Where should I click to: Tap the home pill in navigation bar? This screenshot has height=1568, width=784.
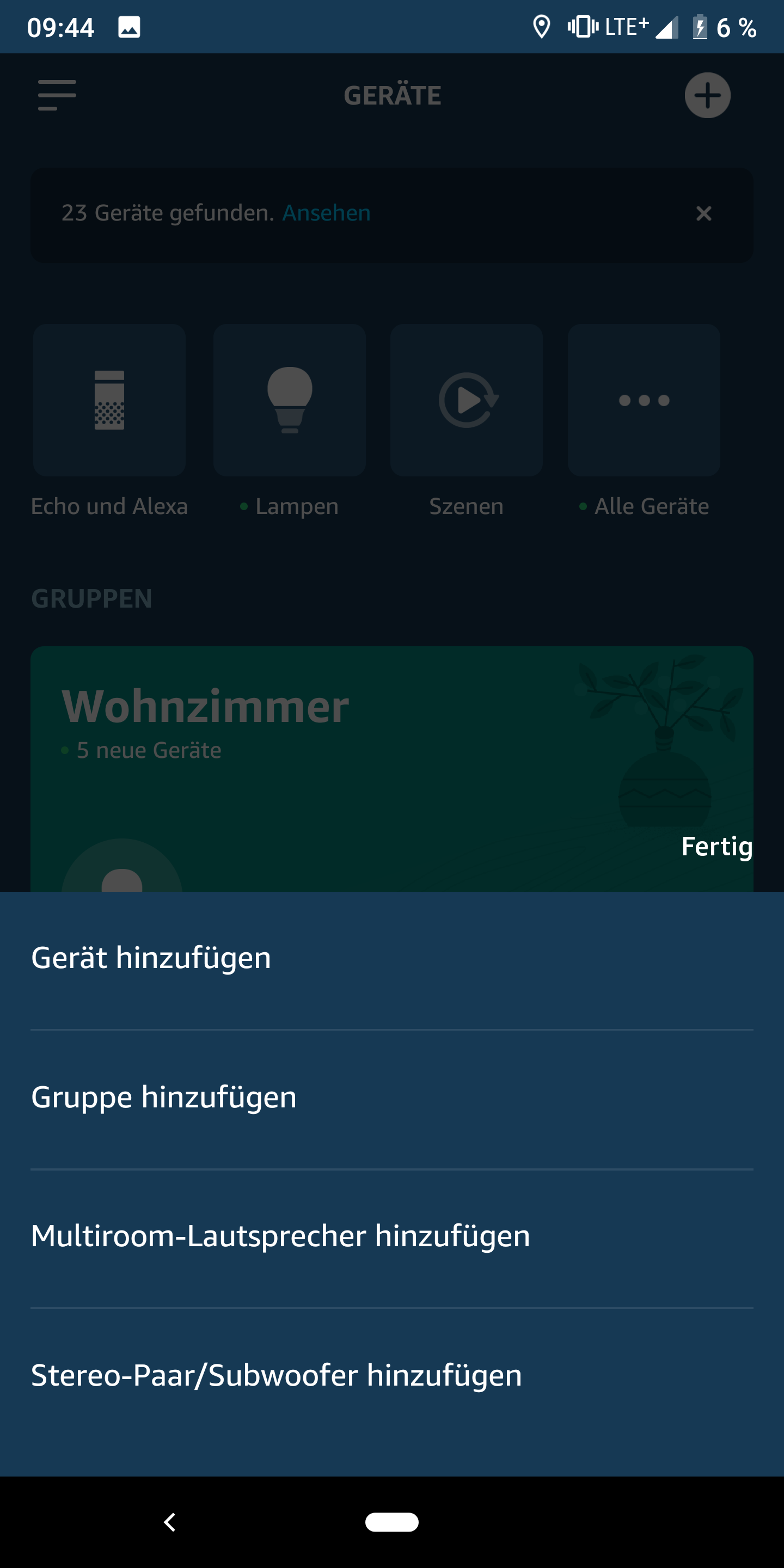[x=391, y=1522]
